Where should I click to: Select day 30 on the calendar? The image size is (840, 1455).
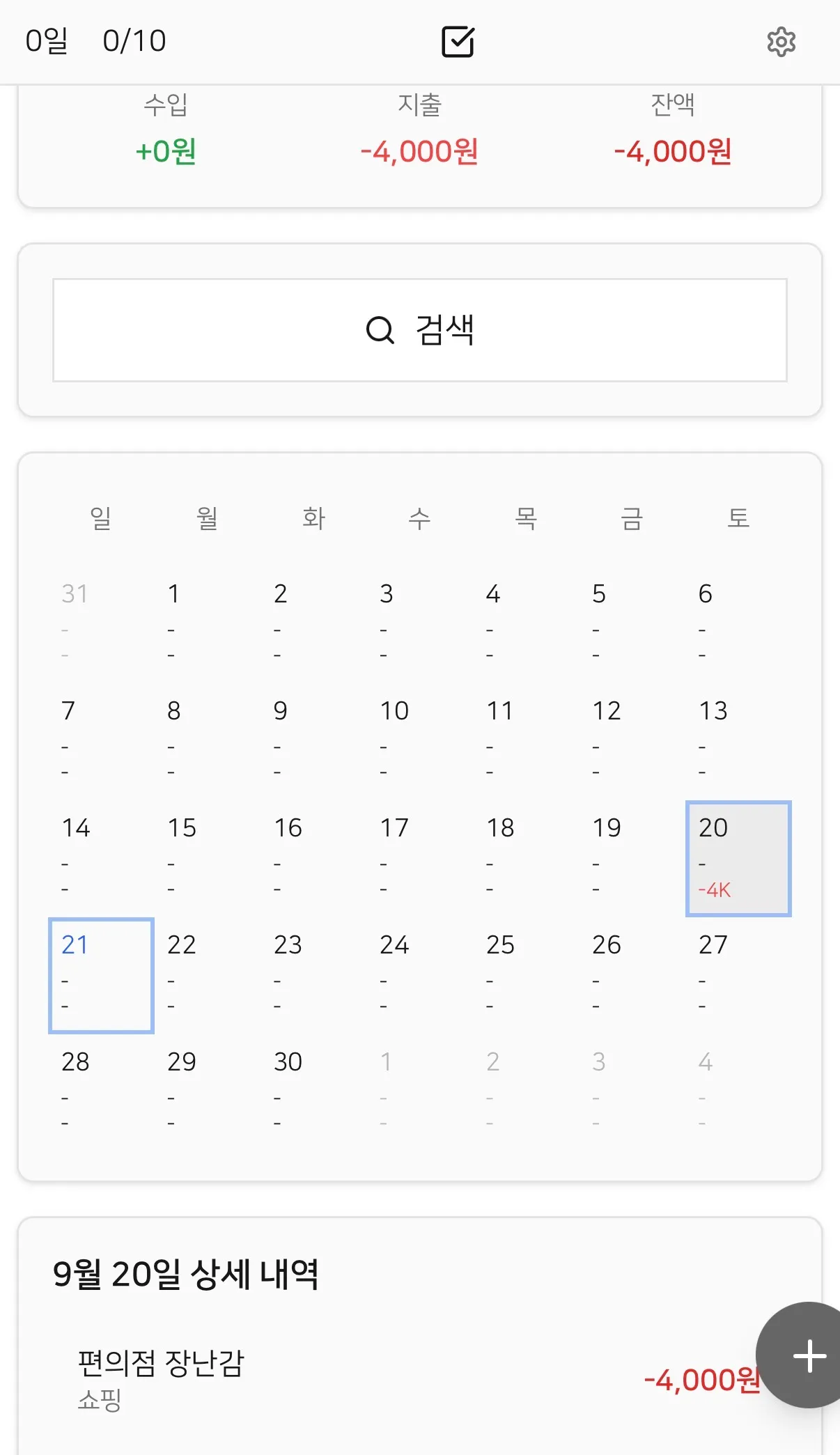pos(313,1092)
